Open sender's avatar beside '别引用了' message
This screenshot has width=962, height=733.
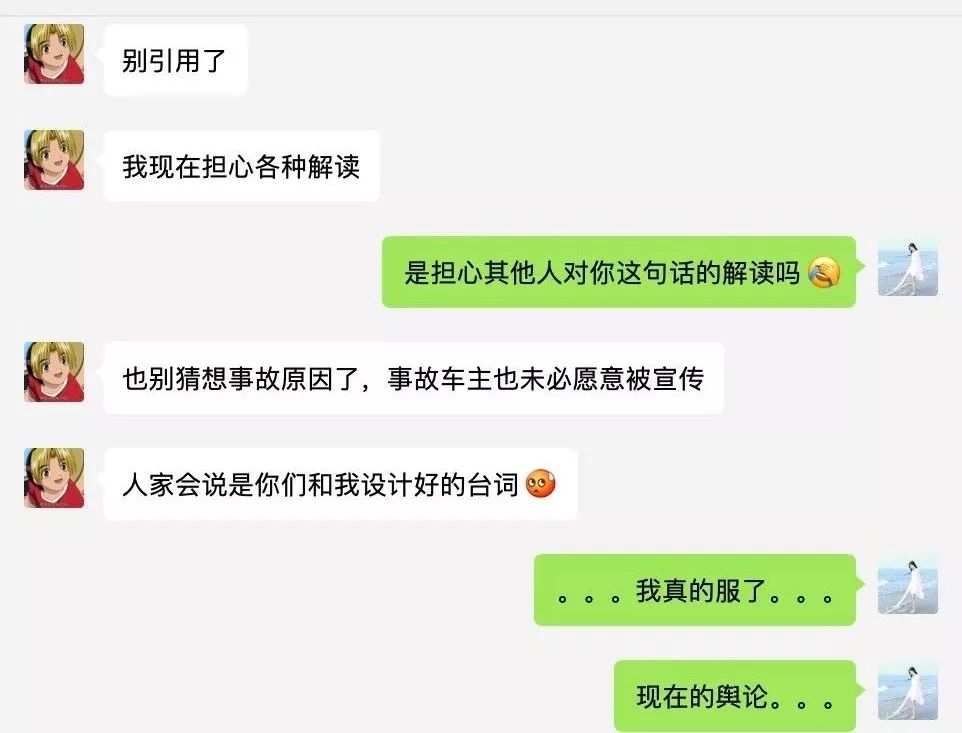[x=54, y=54]
